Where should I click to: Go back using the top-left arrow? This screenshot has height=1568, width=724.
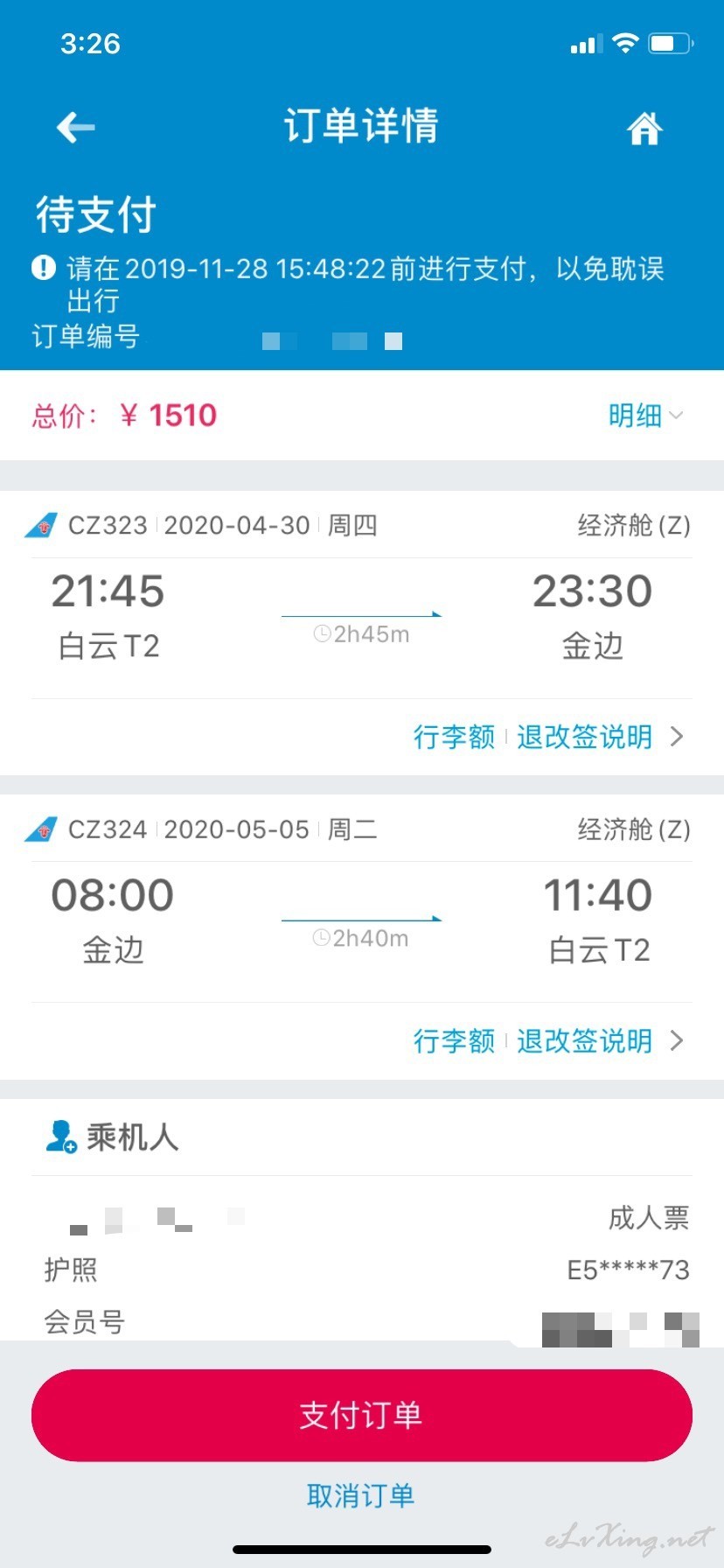(76, 128)
